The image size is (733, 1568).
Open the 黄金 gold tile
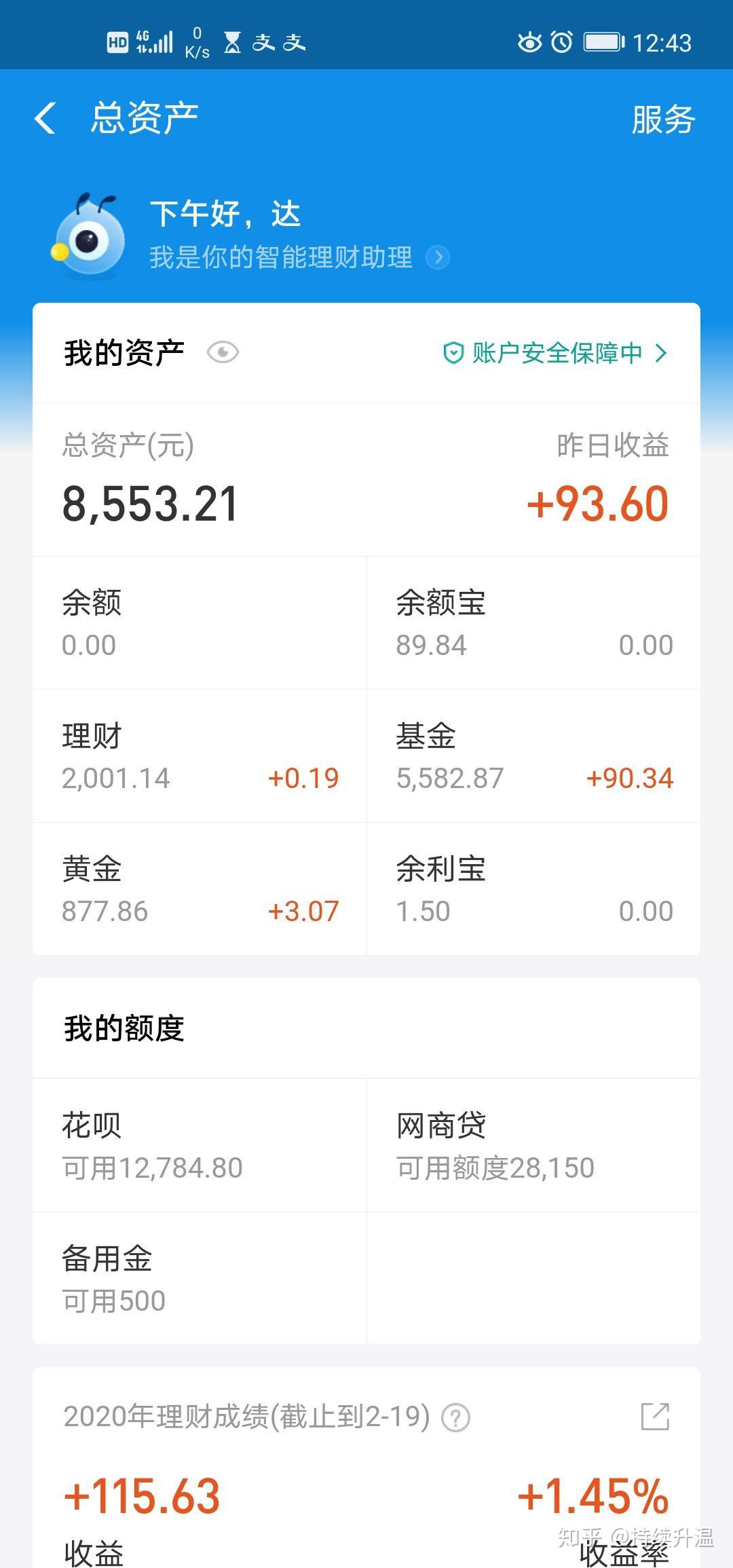pyautogui.click(x=200, y=889)
